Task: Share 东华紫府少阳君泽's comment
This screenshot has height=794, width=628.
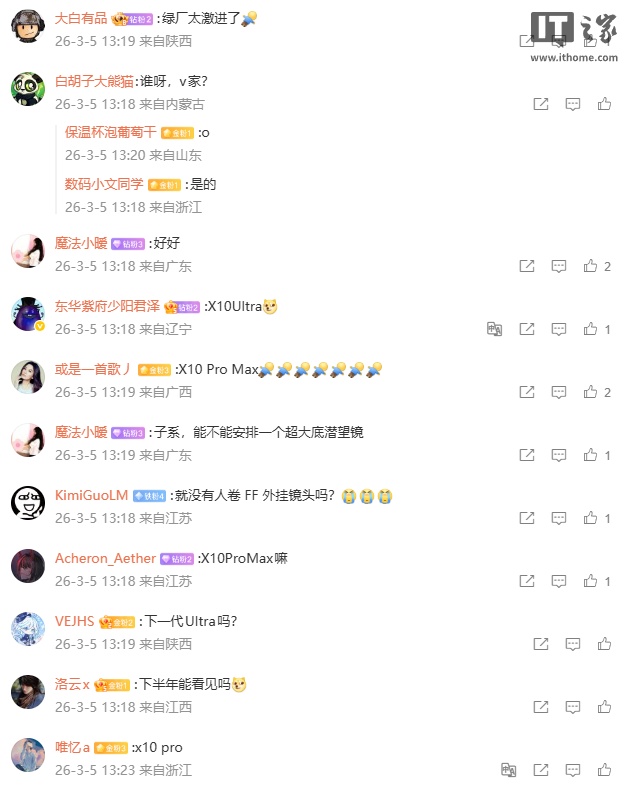Action: pos(527,329)
